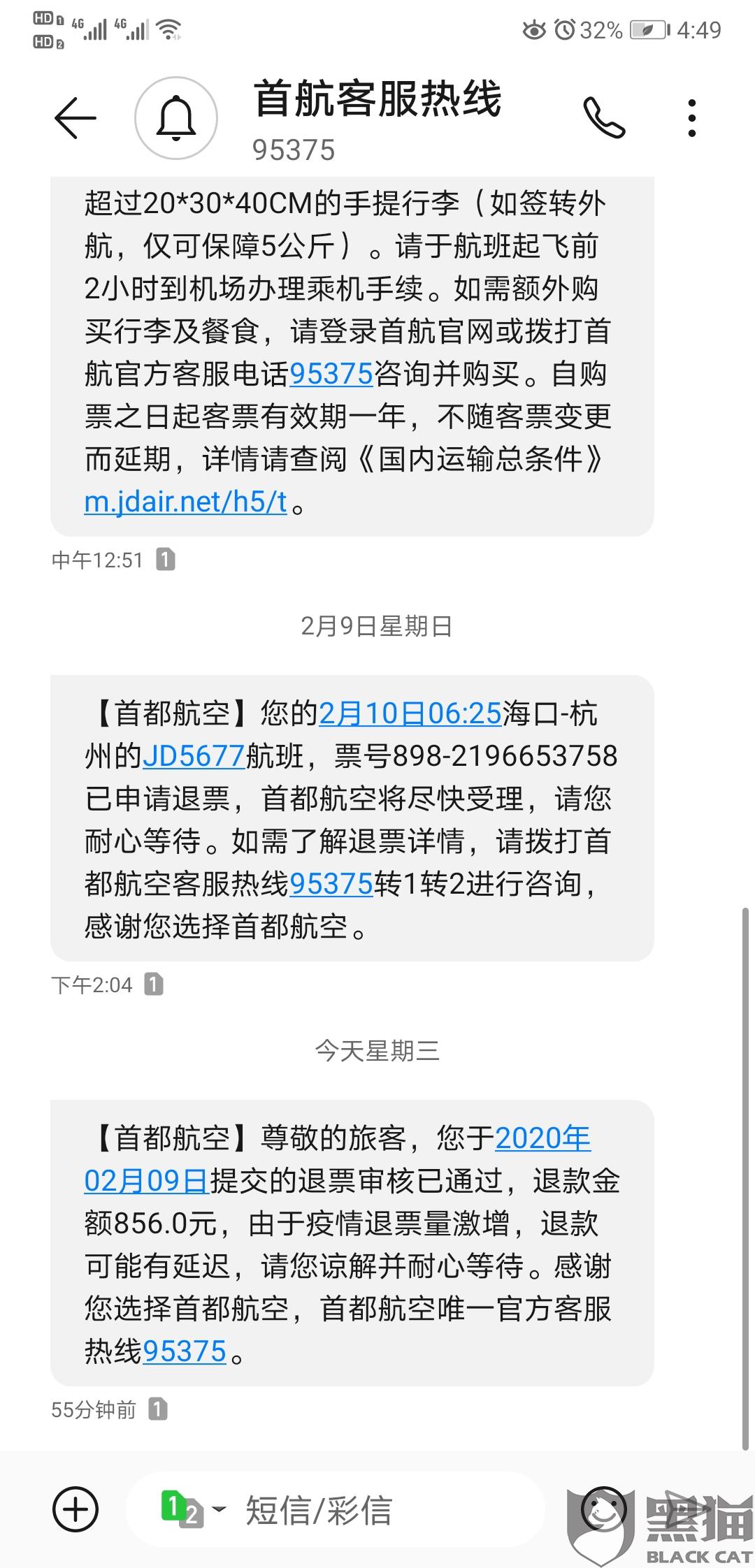Switch the SIM card selector
The image size is (755, 1568).
click(192, 1509)
